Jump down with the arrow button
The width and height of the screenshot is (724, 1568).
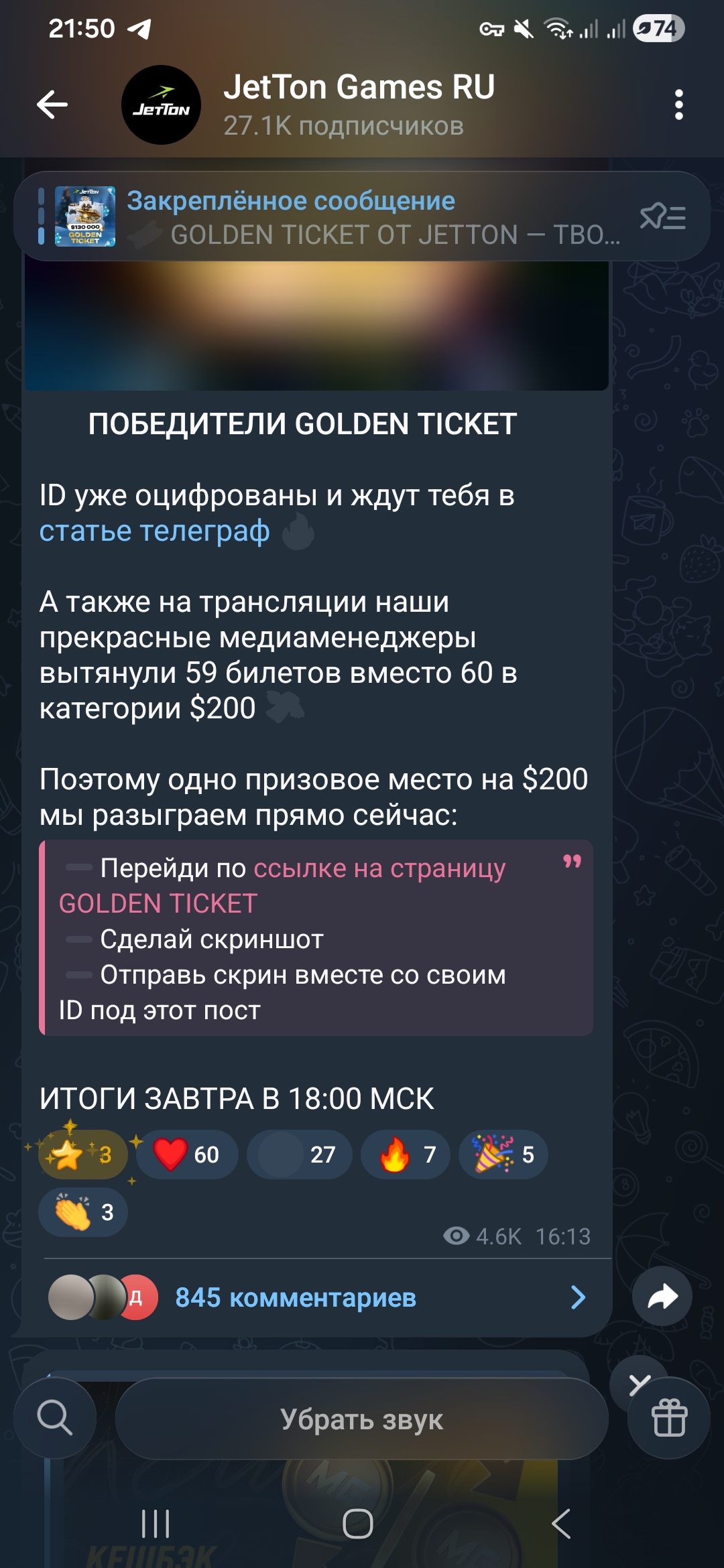640,1383
